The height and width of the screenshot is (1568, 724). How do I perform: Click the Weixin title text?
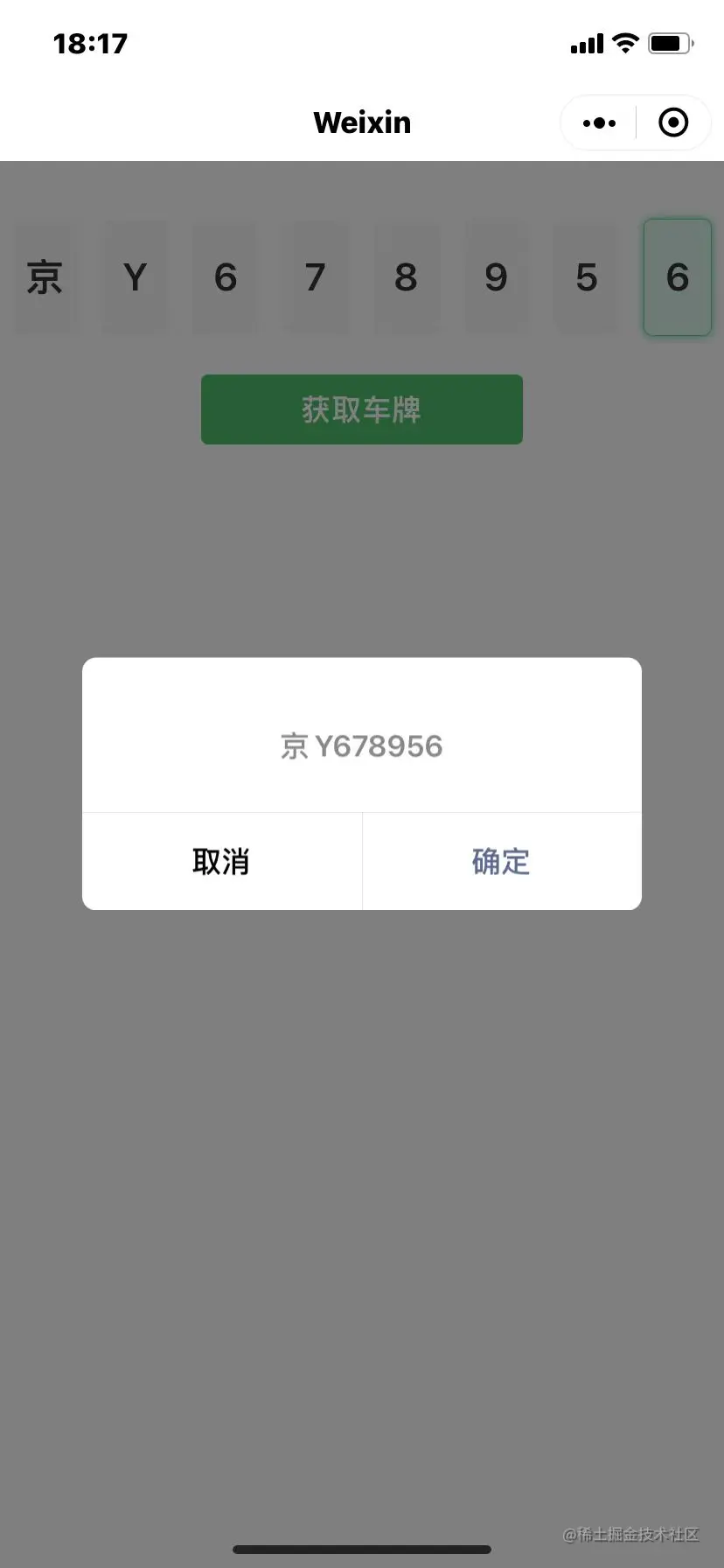tap(362, 122)
